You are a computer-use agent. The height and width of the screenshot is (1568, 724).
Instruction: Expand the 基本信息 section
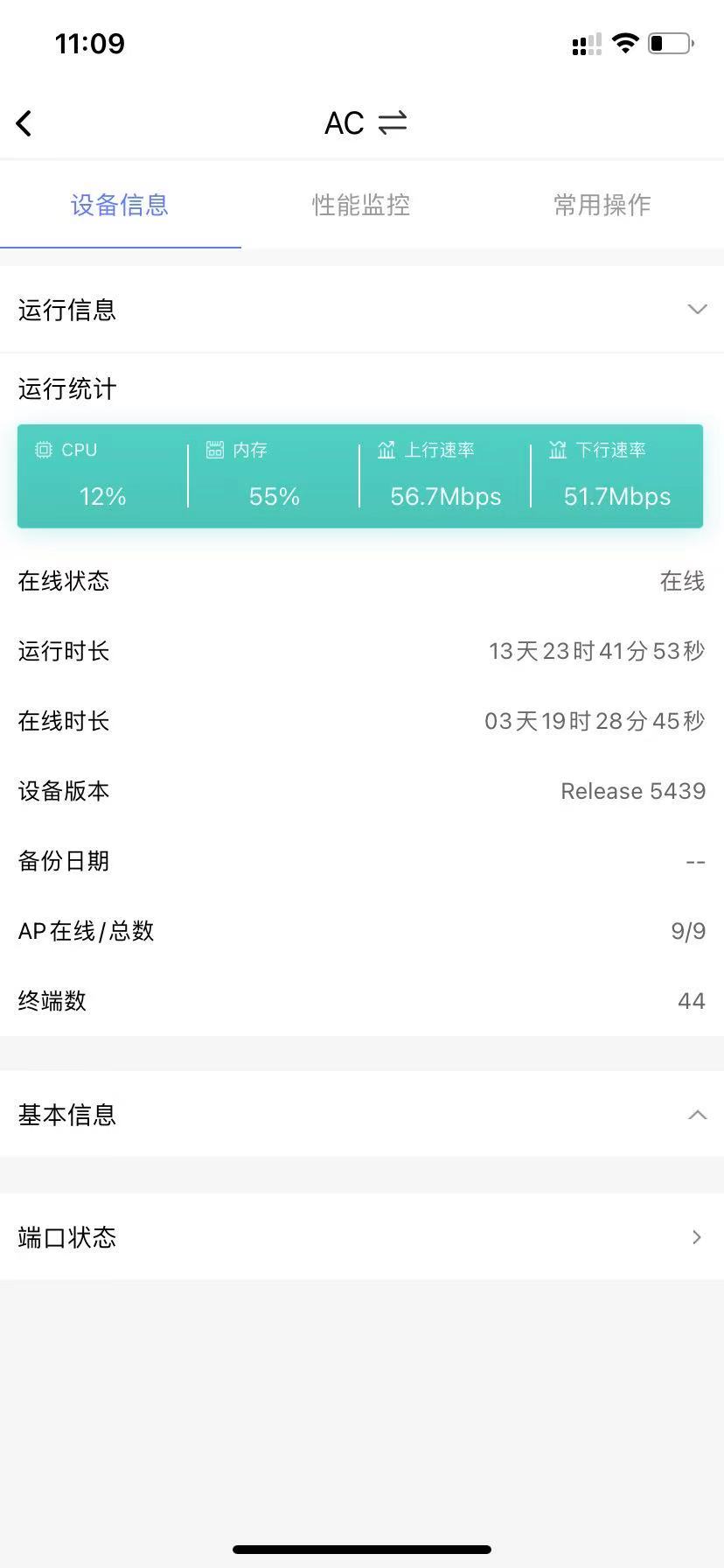click(696, 1115)
